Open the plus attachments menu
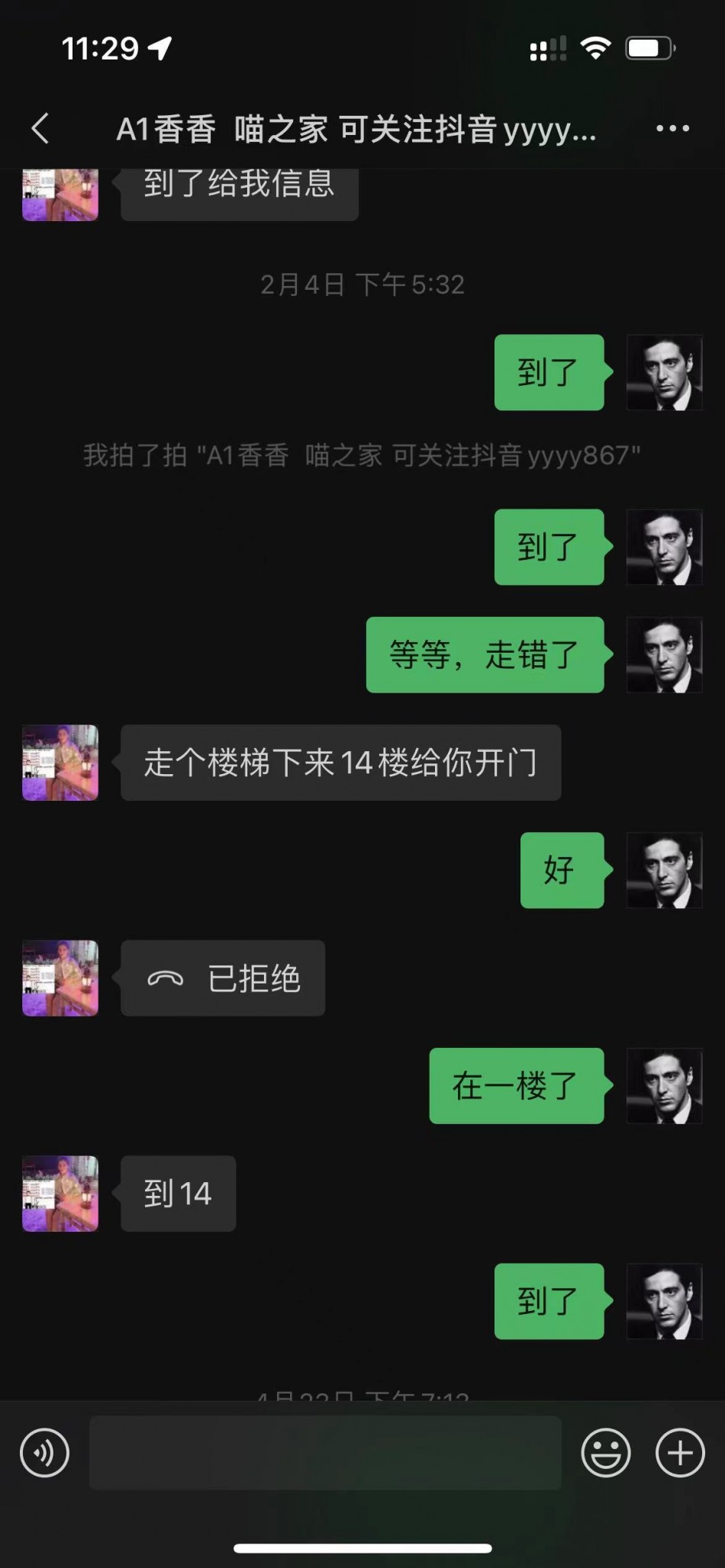This screenshot has width=725, height=1568. tap(680, 1452)
